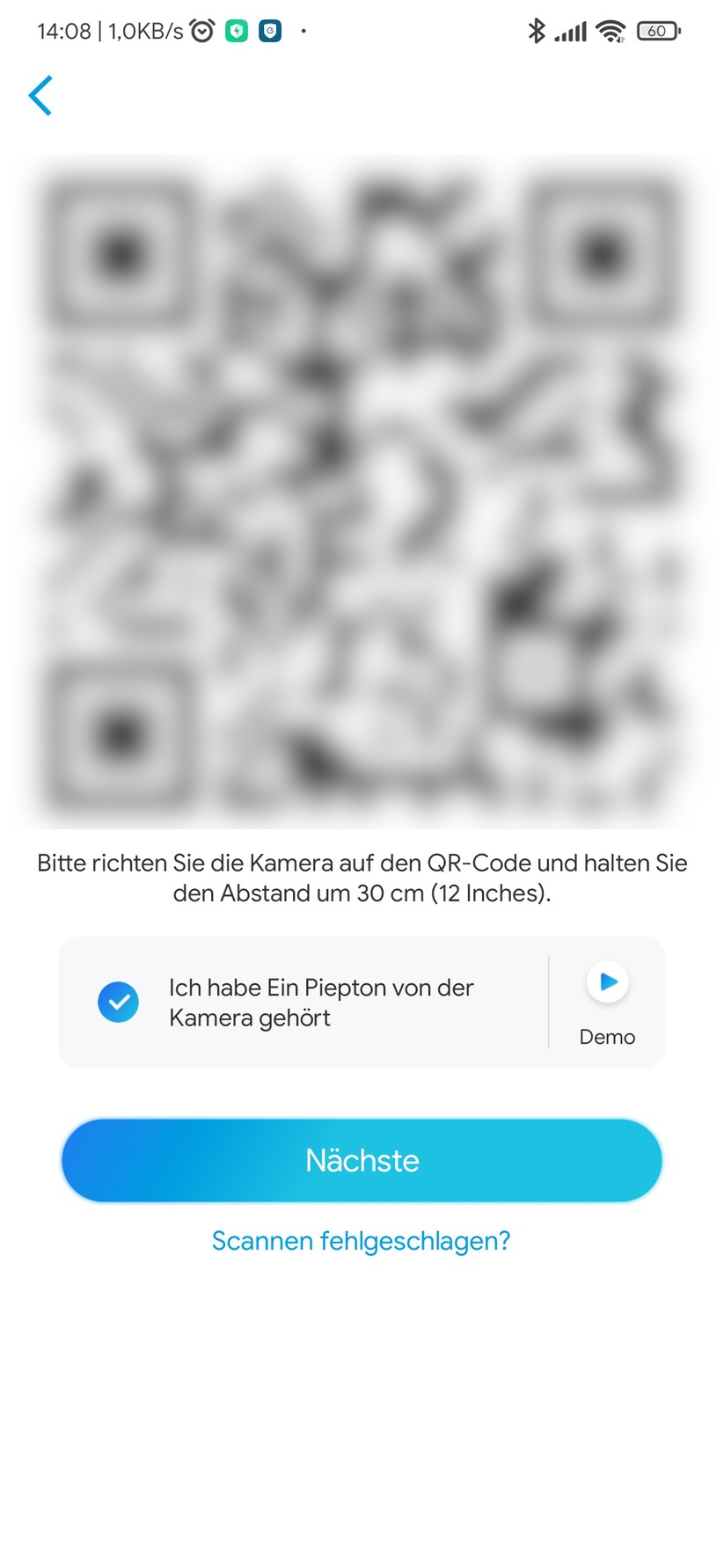Toggle "Ich habe Ein Piepton von der Kamera gehört"

click(x=320, y=1002)
